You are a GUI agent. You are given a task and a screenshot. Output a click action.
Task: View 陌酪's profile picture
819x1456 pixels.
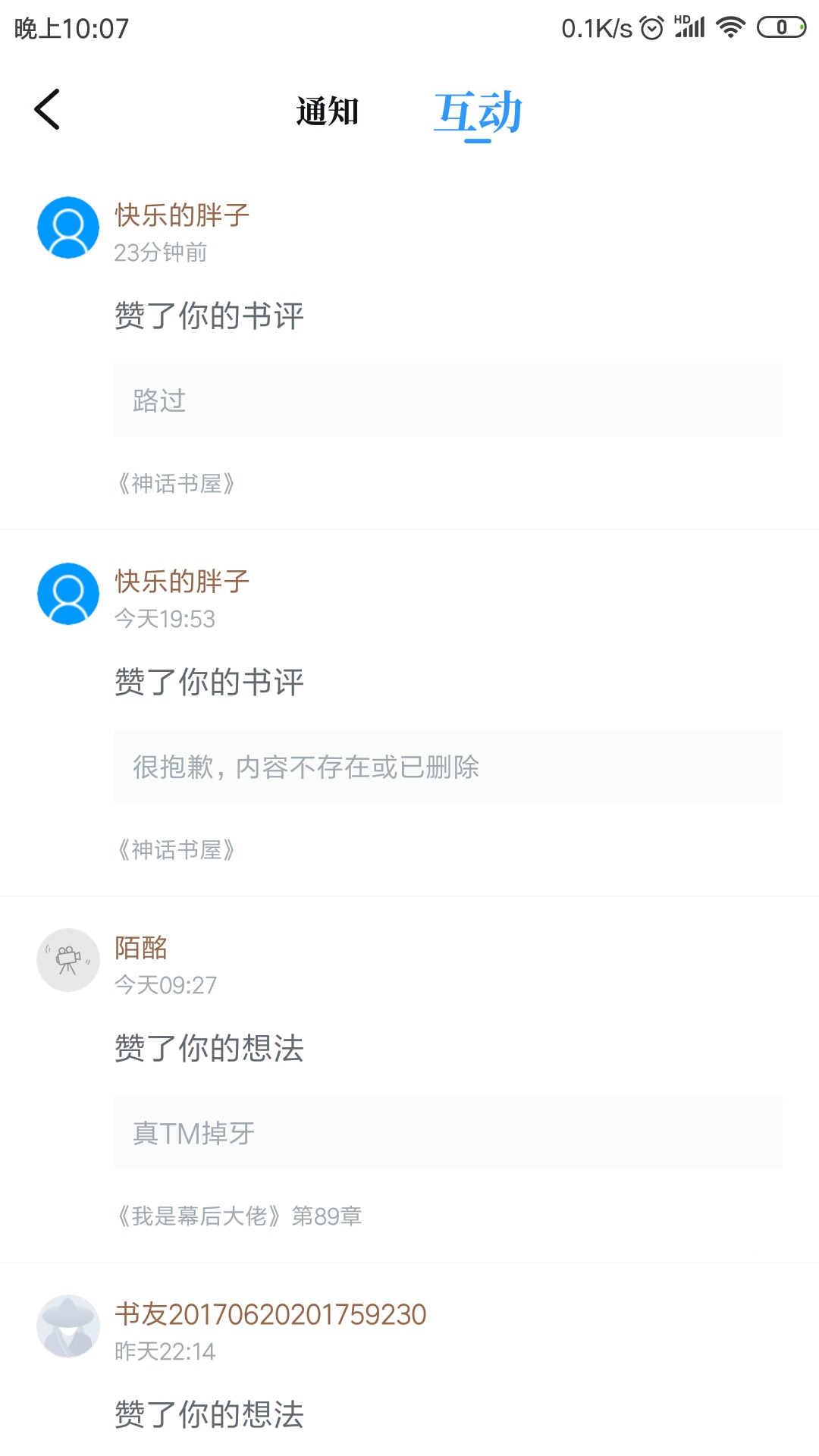click(68, 960)
